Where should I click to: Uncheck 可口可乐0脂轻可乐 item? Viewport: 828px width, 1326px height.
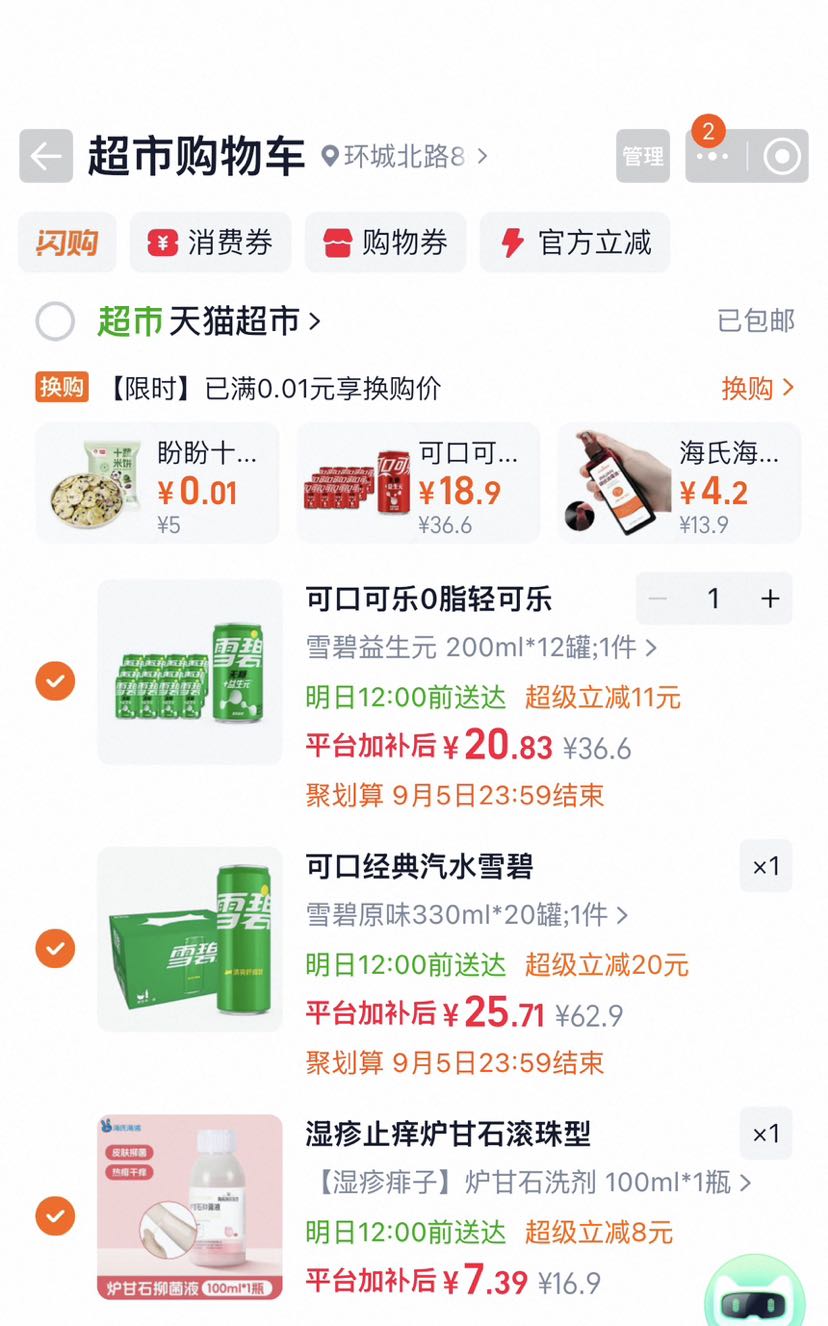click(55, 682)
